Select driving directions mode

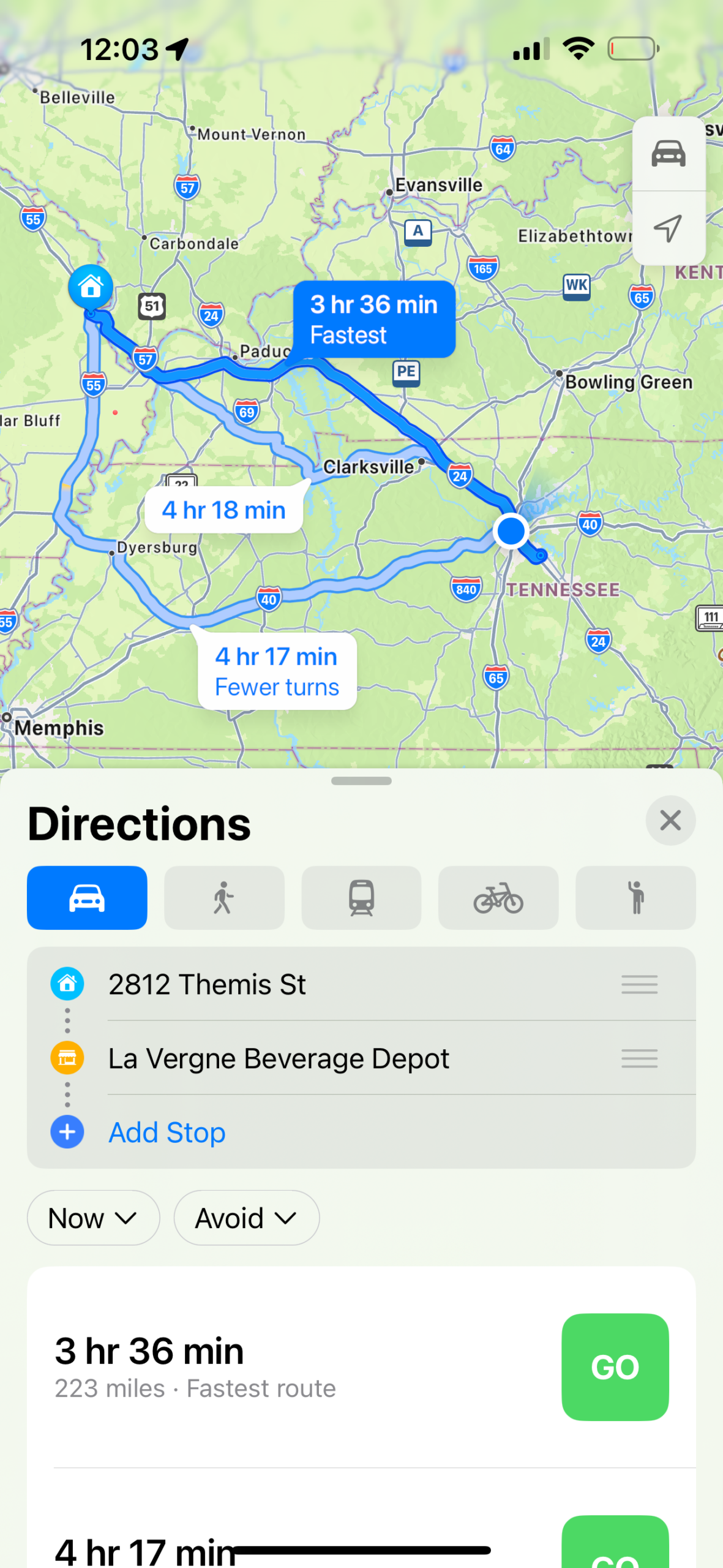coord(87,897)
